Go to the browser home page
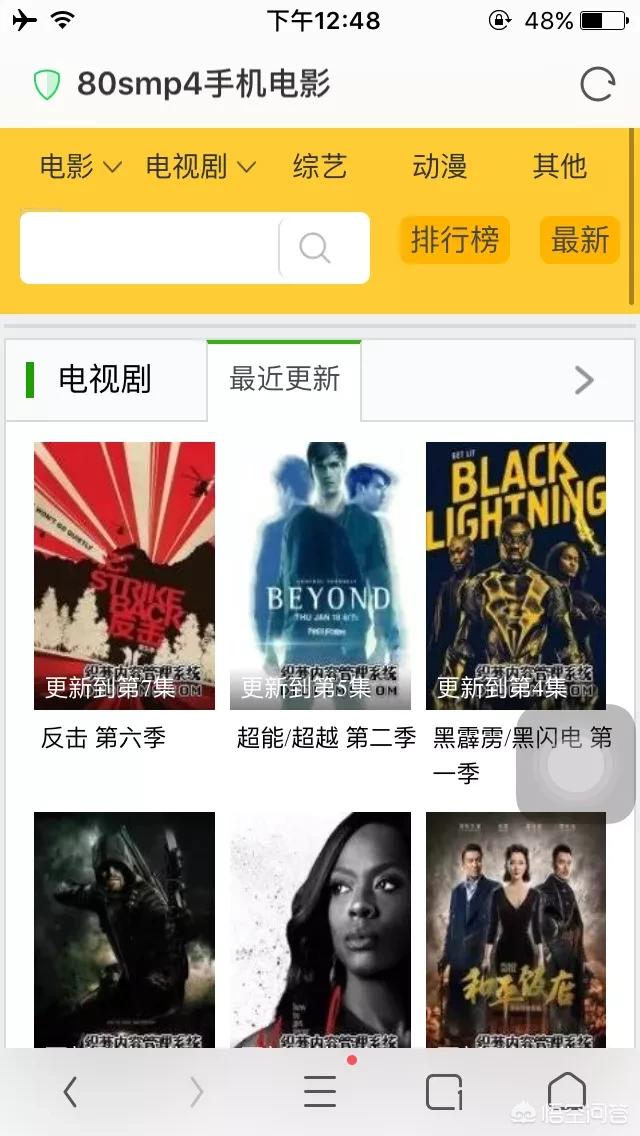640x1136 pixels. 567,1090
